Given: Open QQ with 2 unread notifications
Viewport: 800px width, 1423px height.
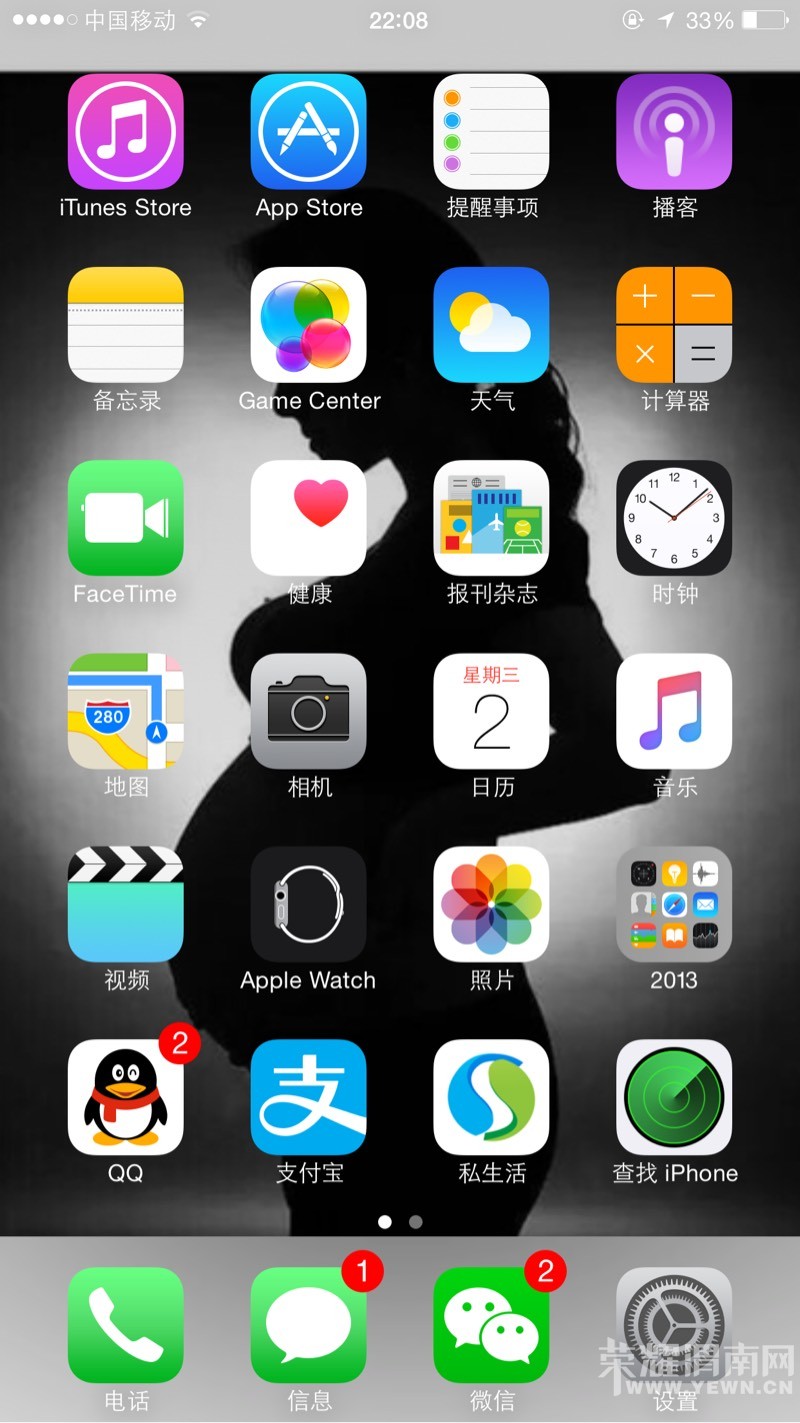Looking at the screenshot, I should pyautogui.click(x=125, y=1096).
